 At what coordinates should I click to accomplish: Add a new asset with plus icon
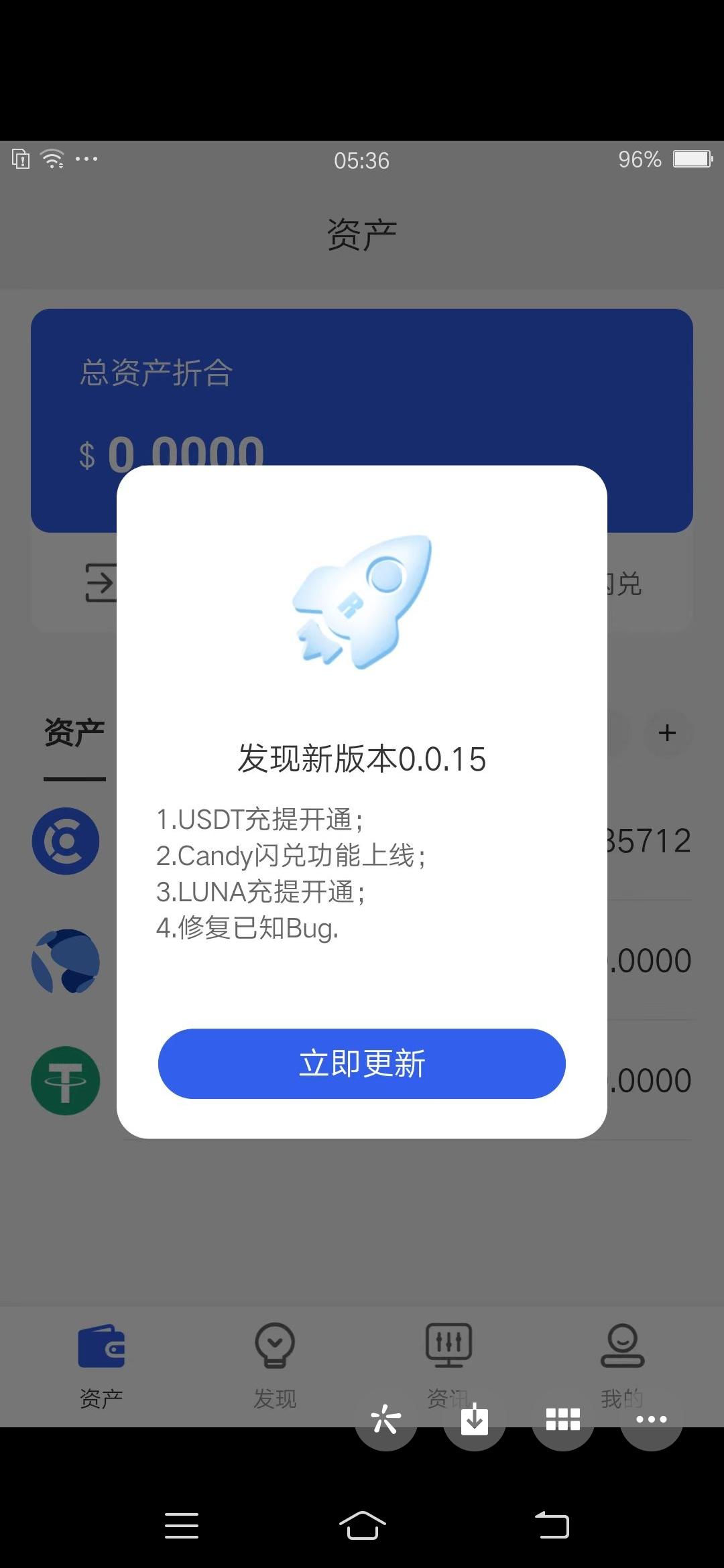[x=667, y=732]
